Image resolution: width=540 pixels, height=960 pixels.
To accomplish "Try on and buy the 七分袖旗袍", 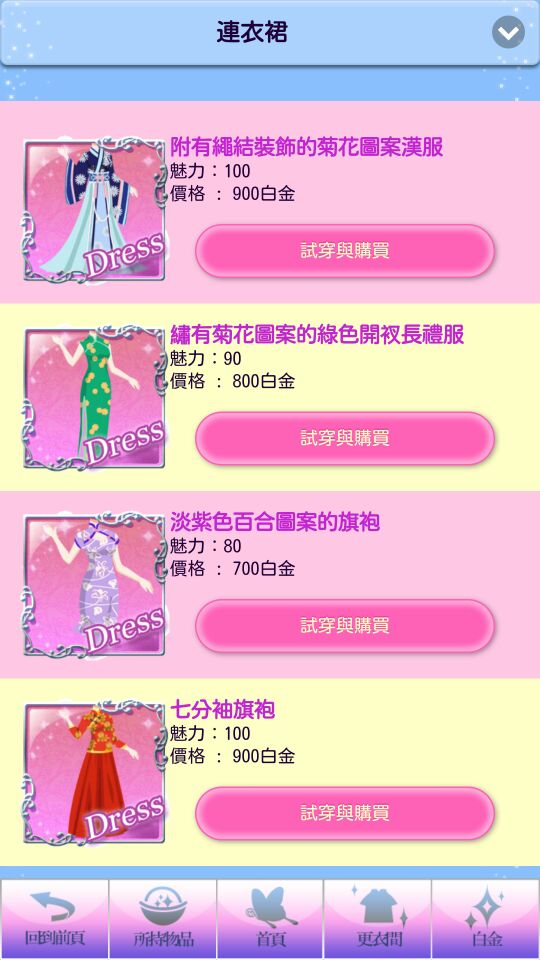I will 345,813.
